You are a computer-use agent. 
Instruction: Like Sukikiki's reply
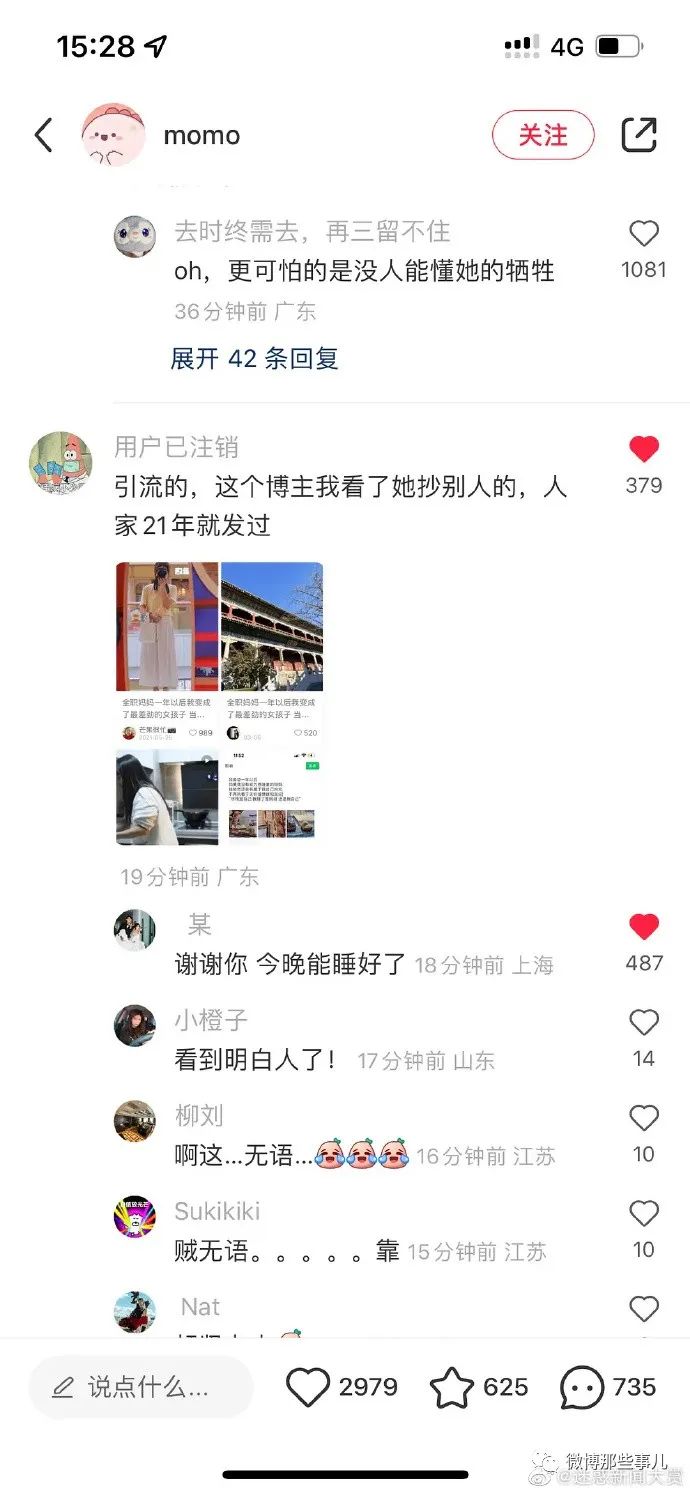(x=643, y=1213)
